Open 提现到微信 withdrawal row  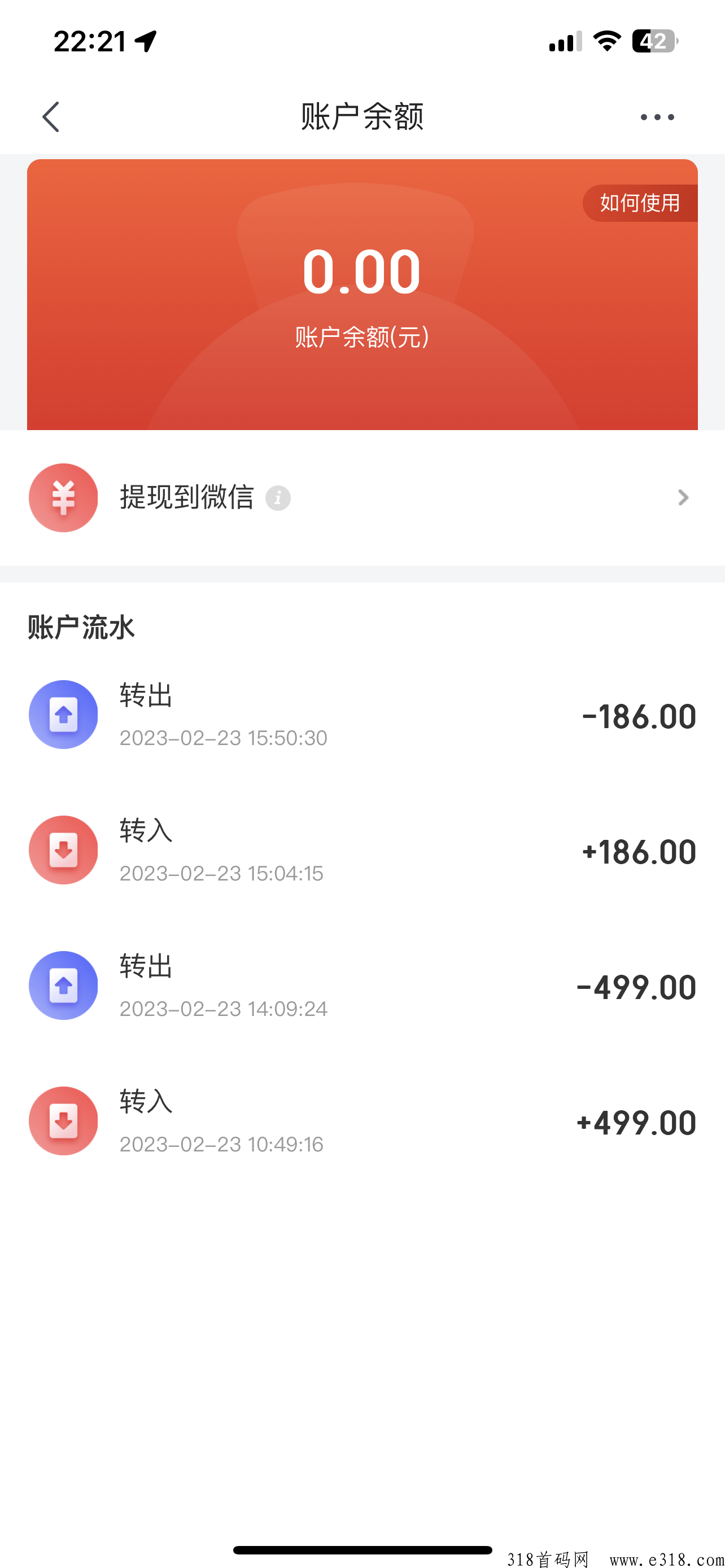pyautogui.click(x=362, y=498)
